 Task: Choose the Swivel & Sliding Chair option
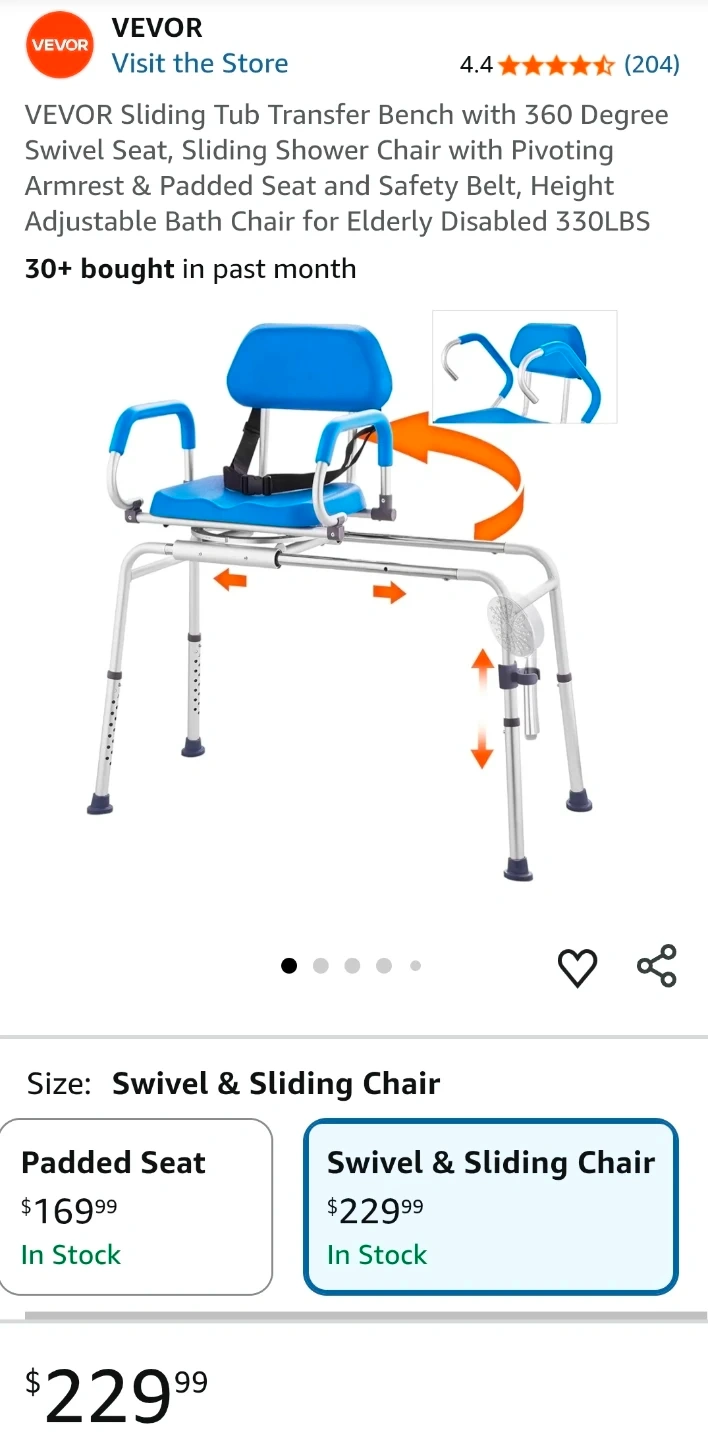coord(490,1206)
